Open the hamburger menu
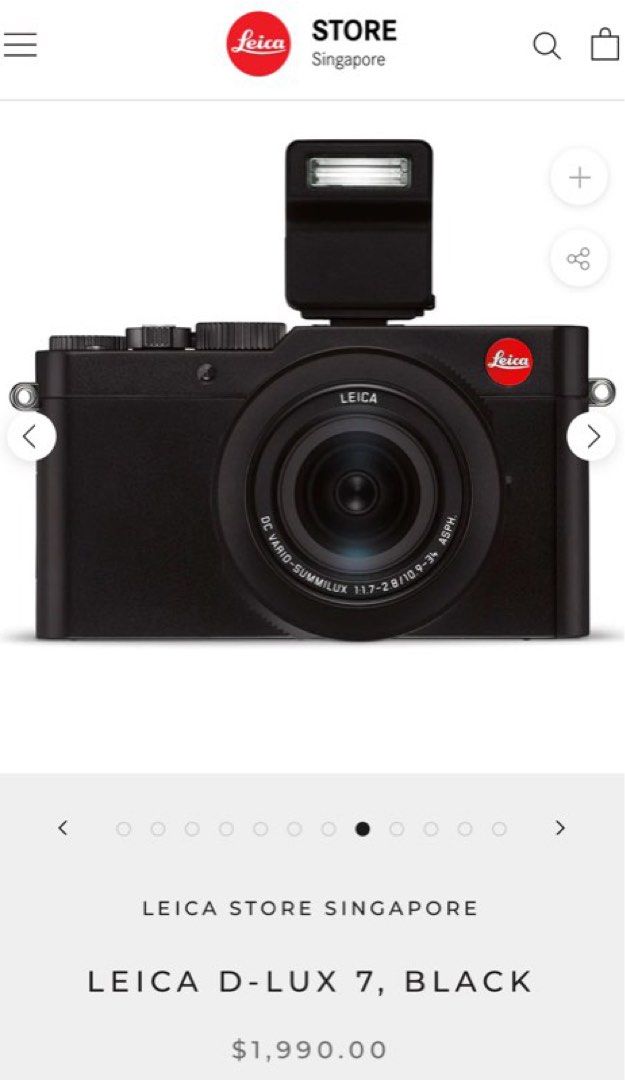625x1080 pixels. pos(20,45)
